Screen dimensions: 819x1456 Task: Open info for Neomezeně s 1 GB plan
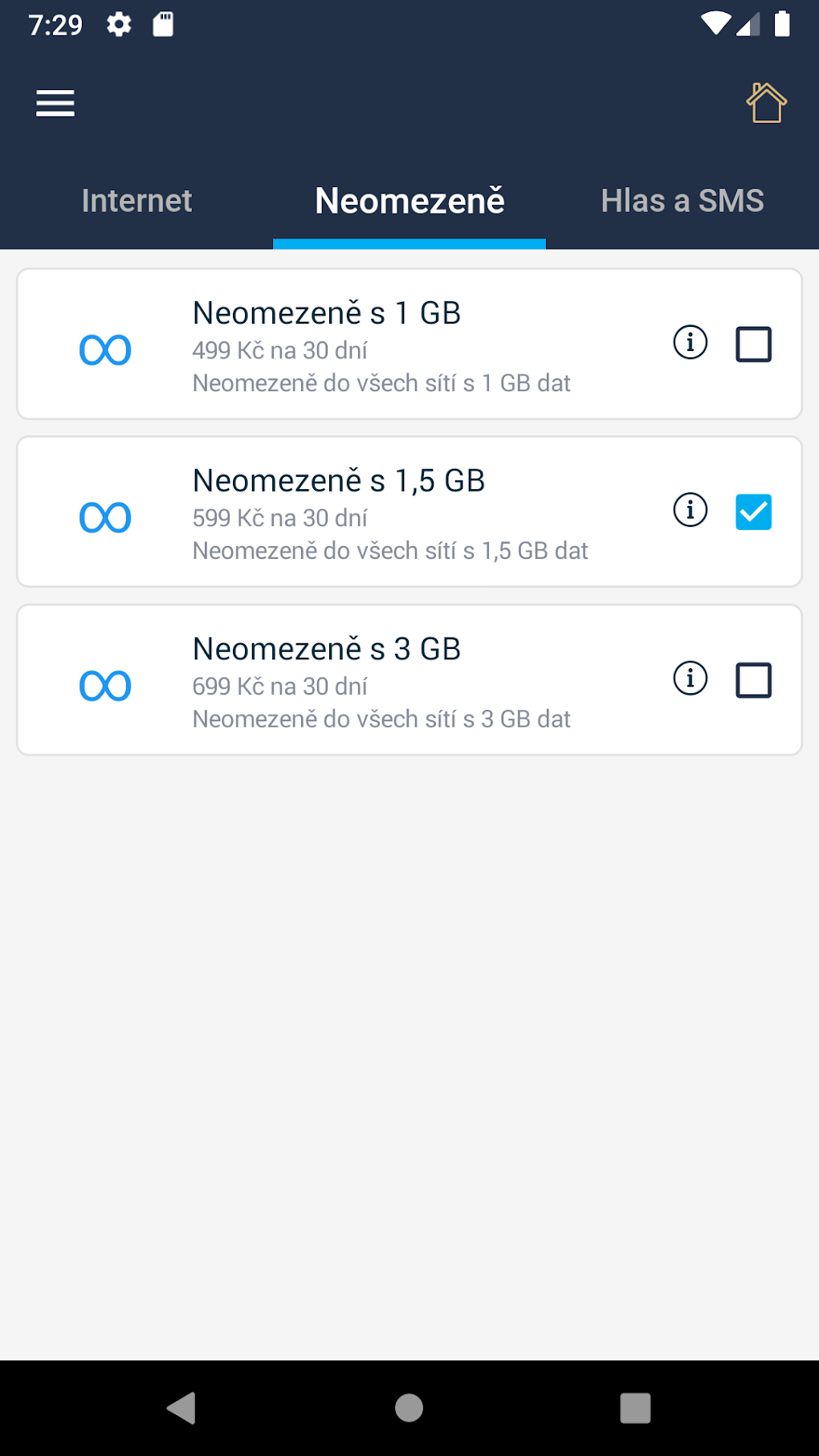689,343
